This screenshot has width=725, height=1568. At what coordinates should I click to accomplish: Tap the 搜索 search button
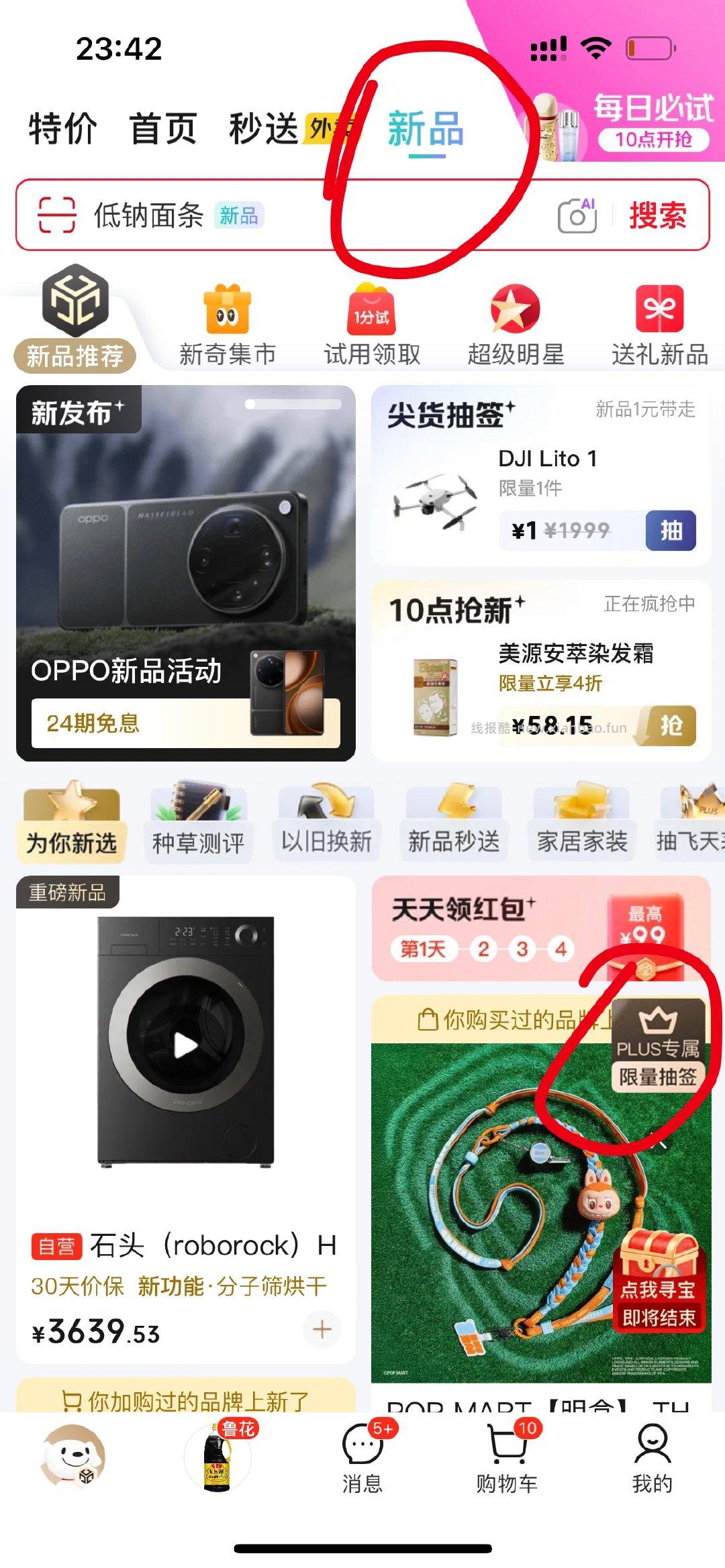coord(660,215)
